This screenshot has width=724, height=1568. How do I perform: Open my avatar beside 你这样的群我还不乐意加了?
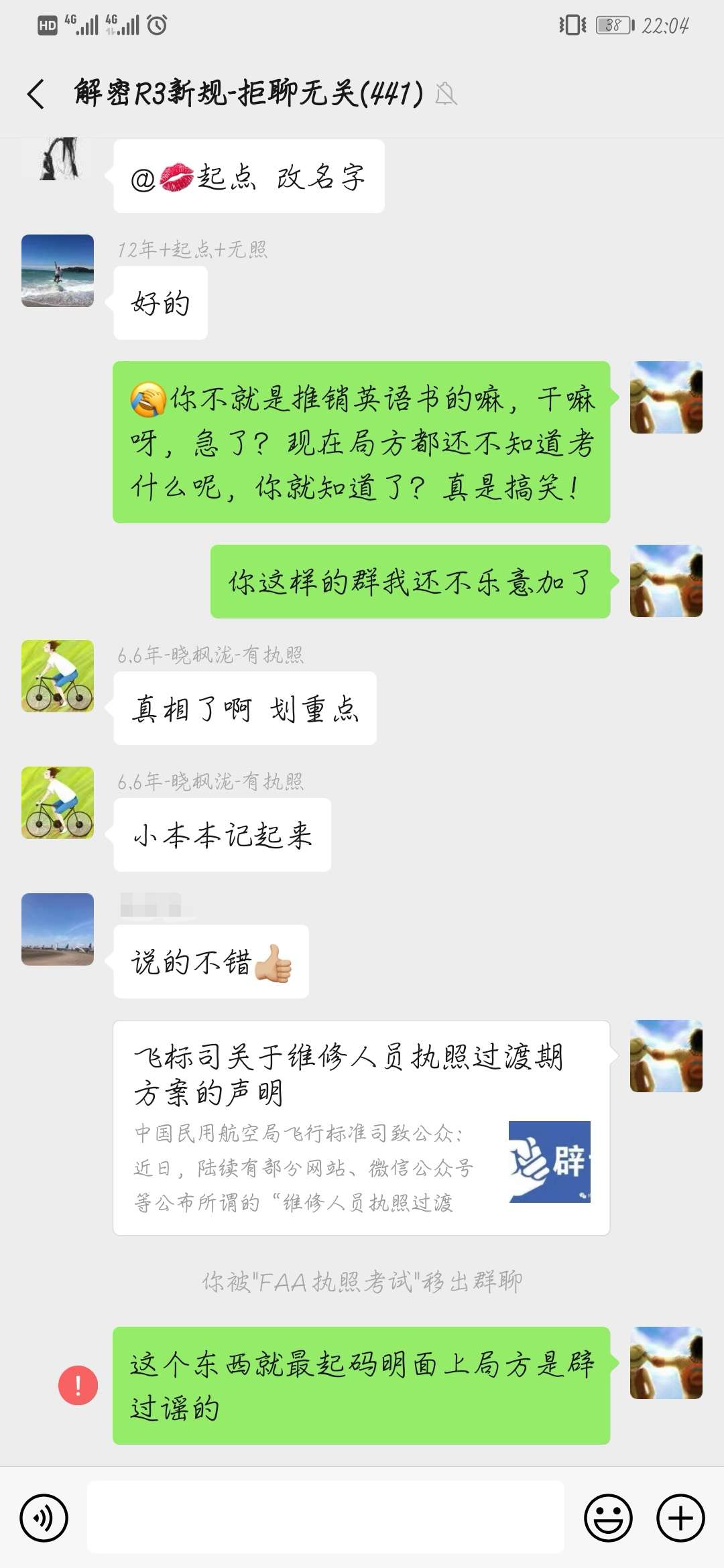click(x=666, y=581)
